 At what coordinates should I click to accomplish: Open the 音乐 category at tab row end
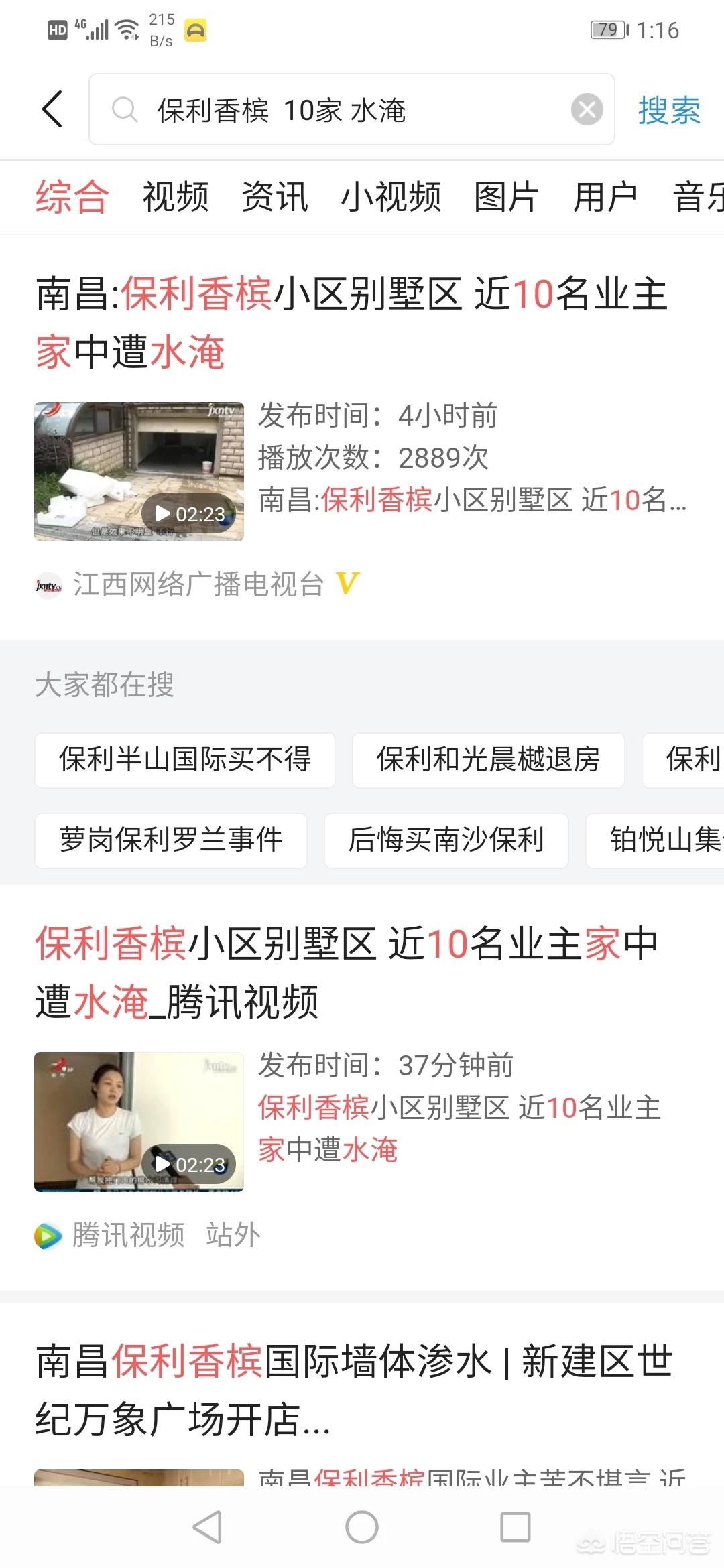pos(697,196)
